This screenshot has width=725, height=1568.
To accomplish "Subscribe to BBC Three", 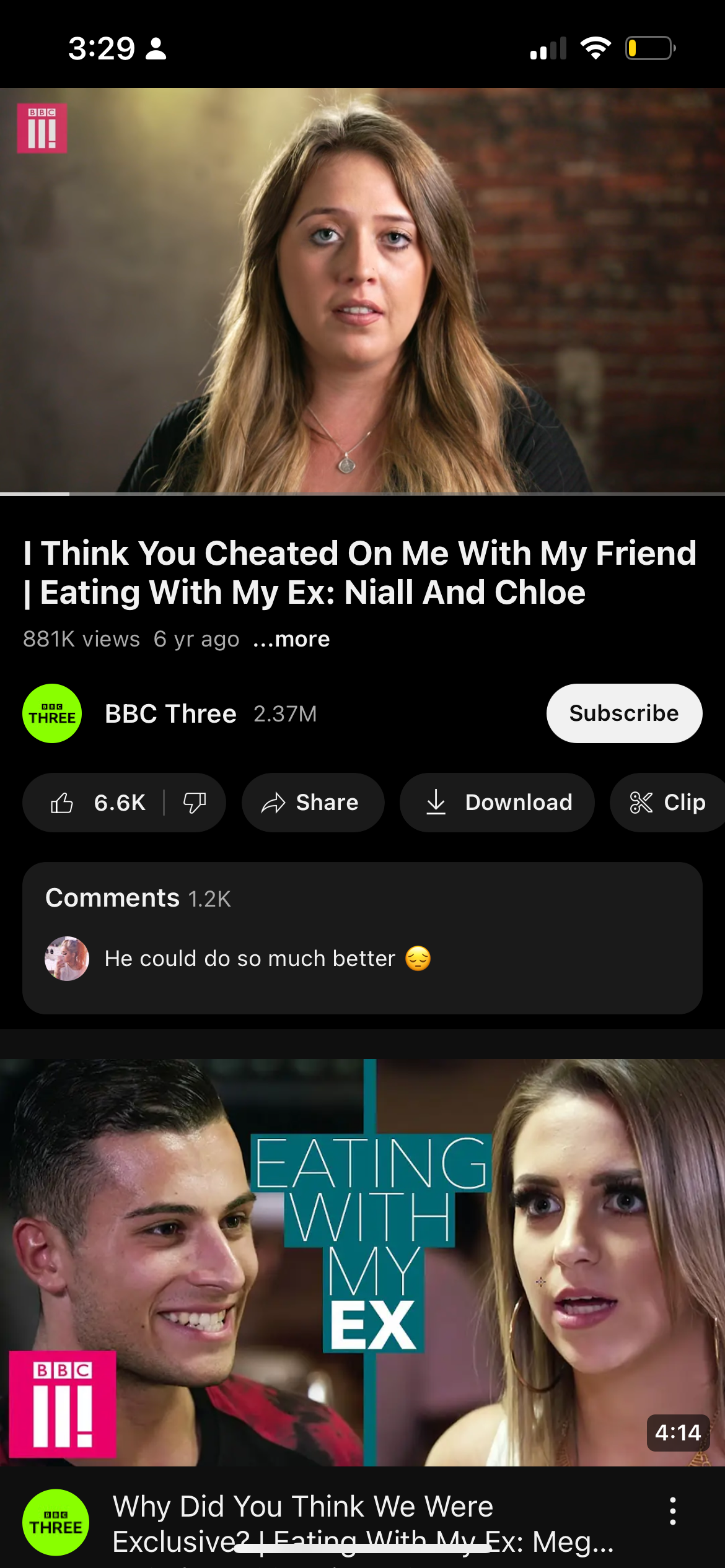I will pos(623,713).
